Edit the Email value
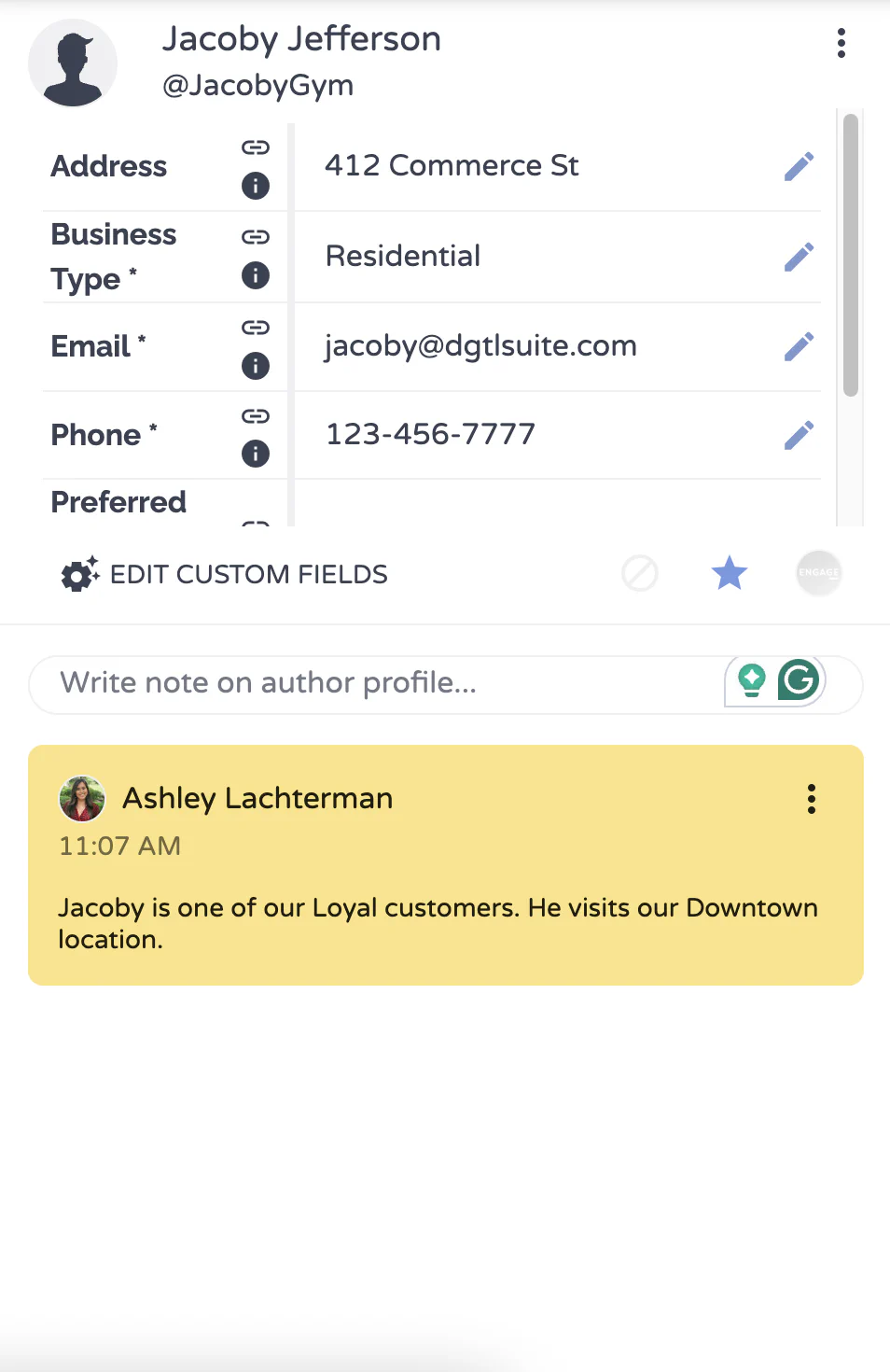This screenshot has height=1372, width=890. 799,346
